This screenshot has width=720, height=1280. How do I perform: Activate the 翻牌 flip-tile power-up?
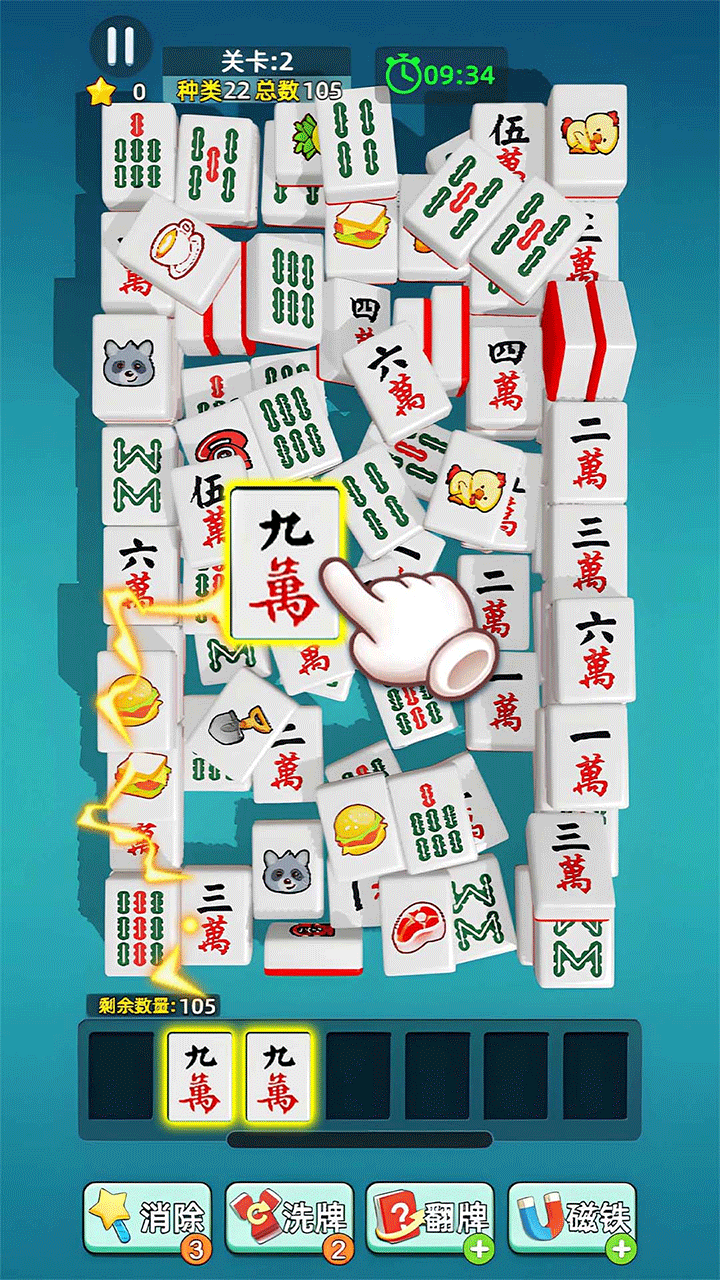[x=432, y=1218]
